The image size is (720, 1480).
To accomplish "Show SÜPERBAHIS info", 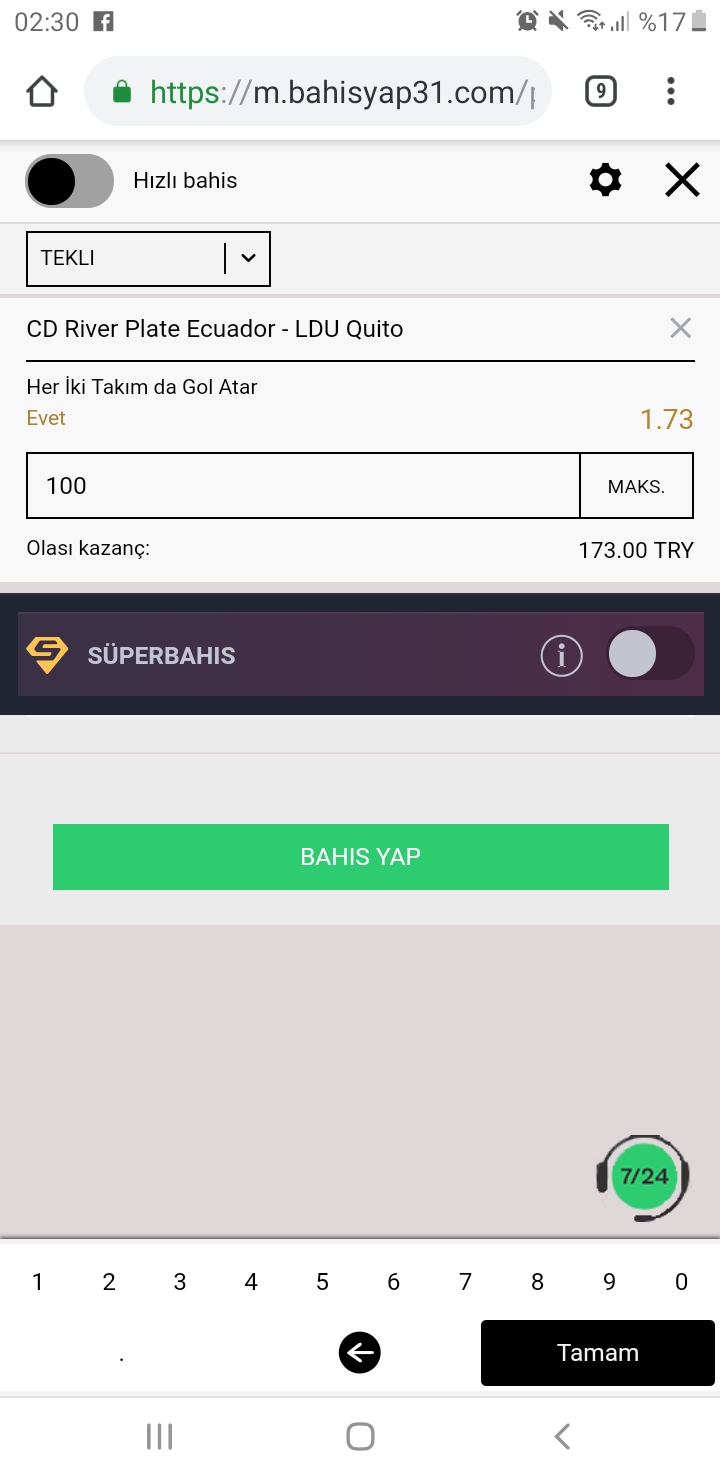I will click(x=561, y=656).
